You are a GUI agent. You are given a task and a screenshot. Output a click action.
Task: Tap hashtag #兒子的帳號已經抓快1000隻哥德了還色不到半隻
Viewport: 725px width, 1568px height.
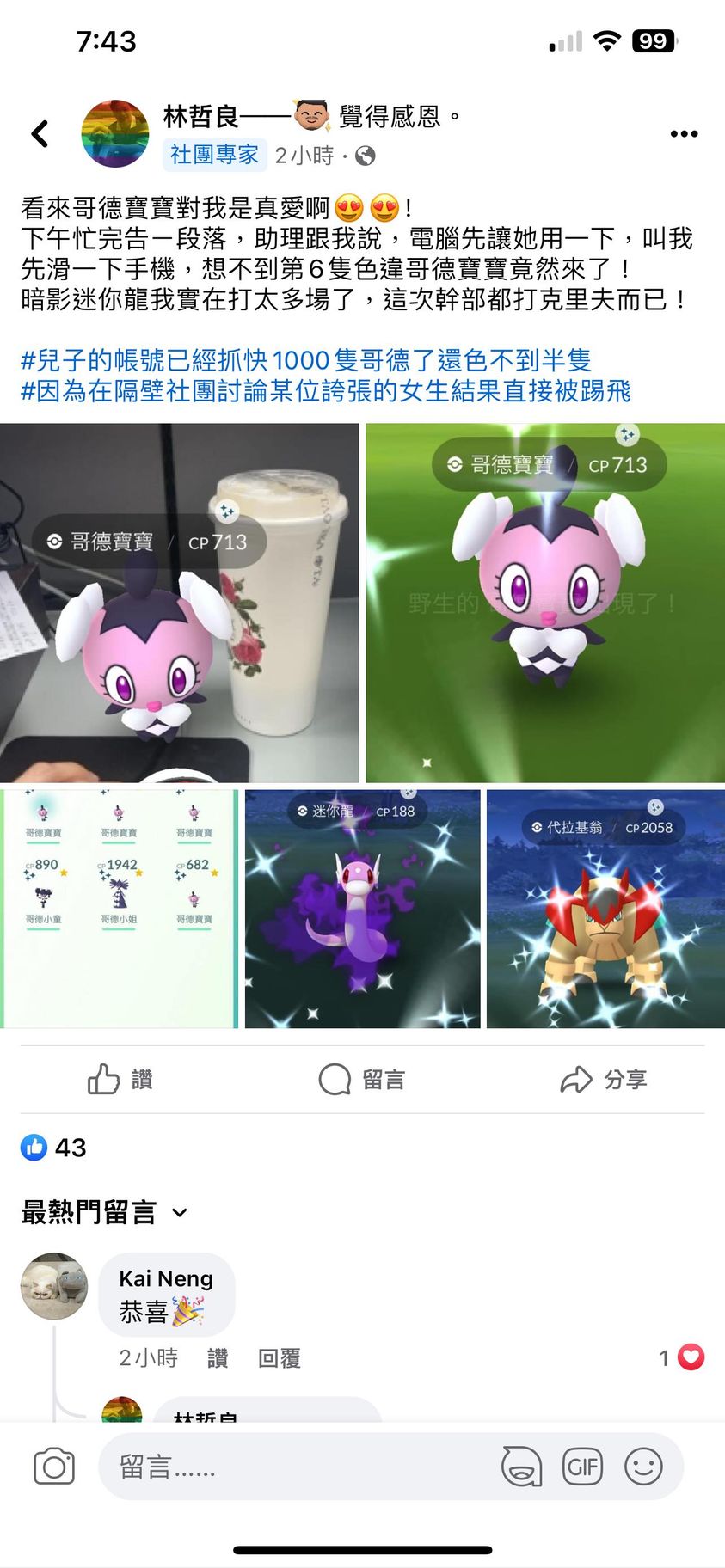point(305,360)
